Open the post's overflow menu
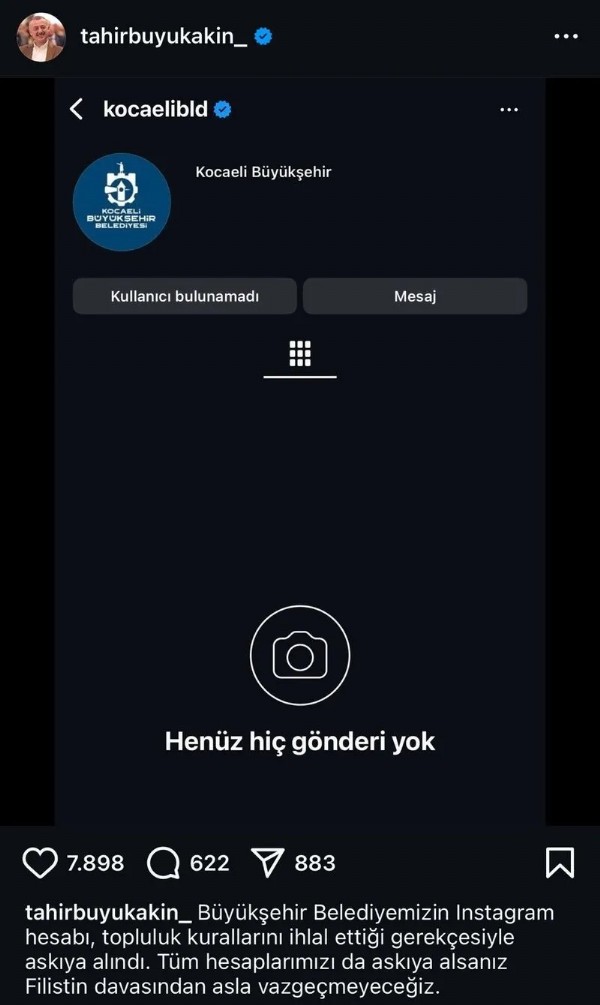The width and height of the screenshot is (600, 1005). tap(566, 37)
